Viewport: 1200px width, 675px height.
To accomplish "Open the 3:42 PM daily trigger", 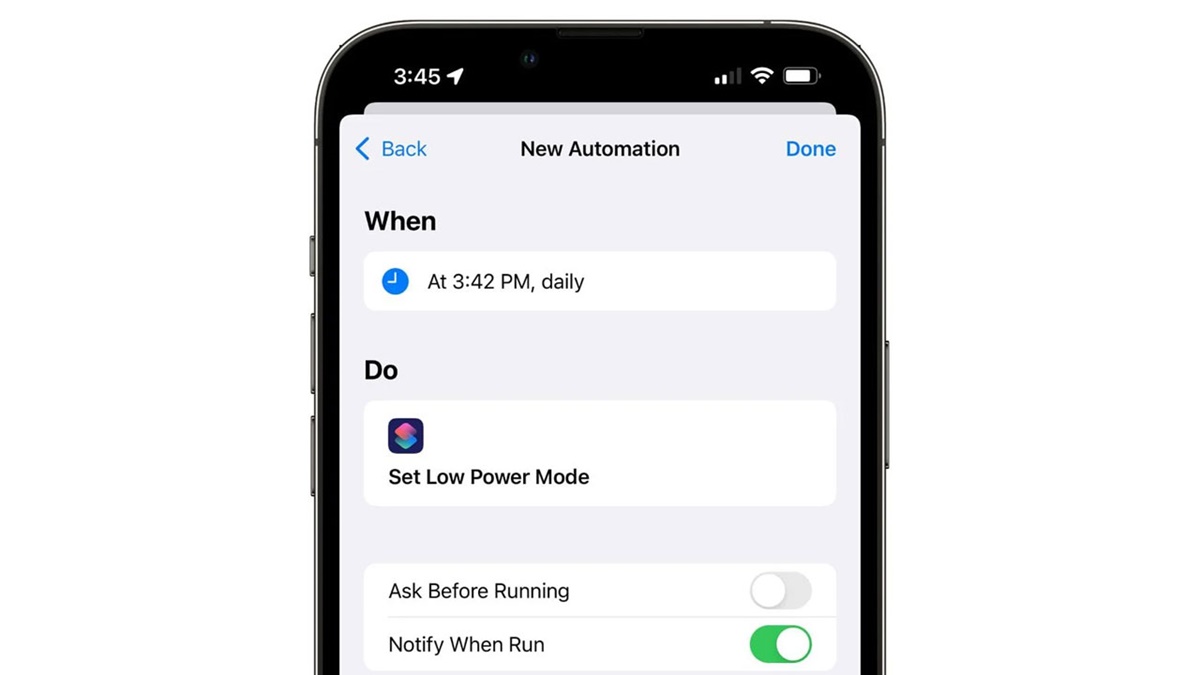I will click(599, 281).
